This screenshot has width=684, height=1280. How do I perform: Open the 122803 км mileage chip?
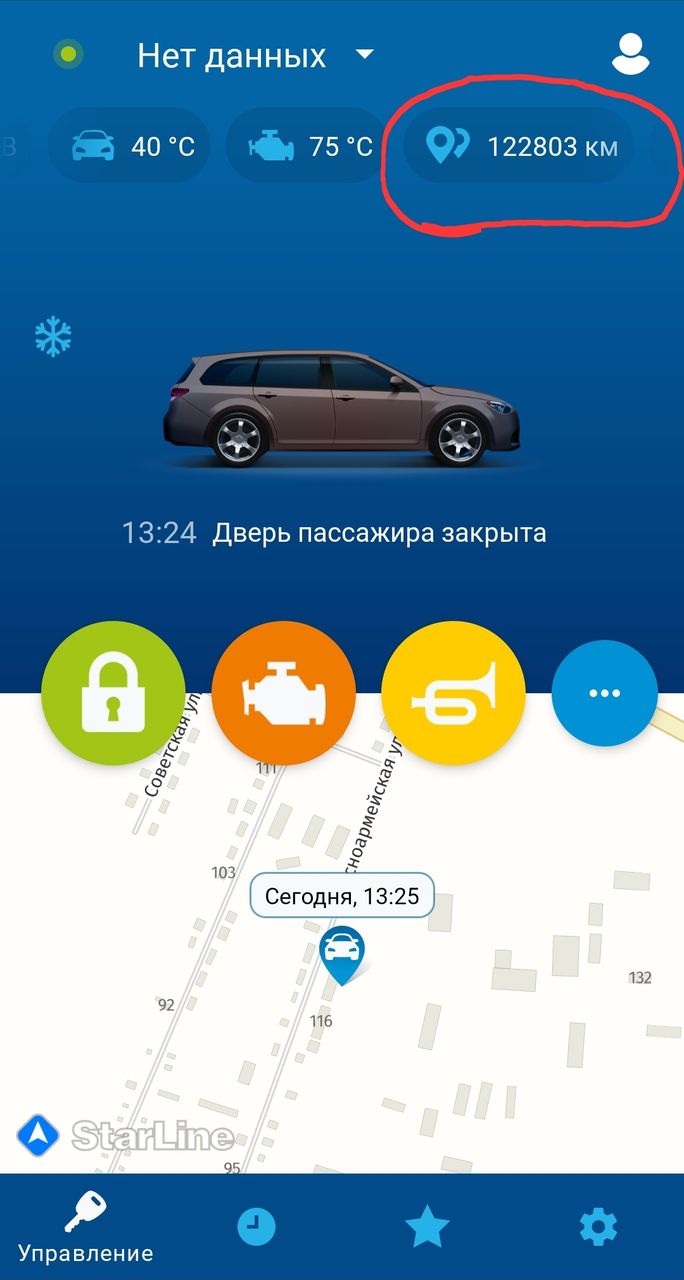pos(519,147)
